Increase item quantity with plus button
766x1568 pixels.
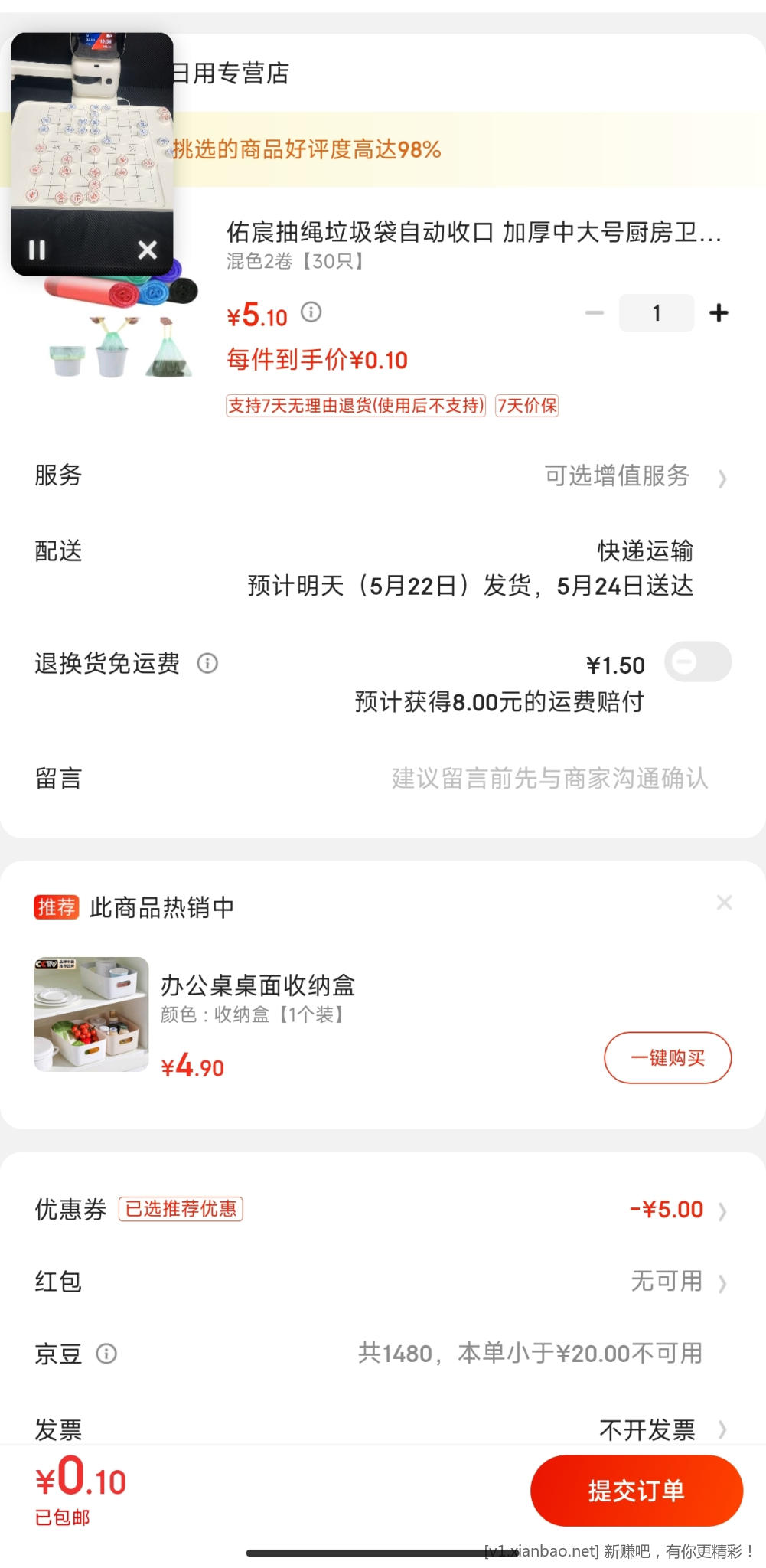pyautogui.click(x=719, y=312)
